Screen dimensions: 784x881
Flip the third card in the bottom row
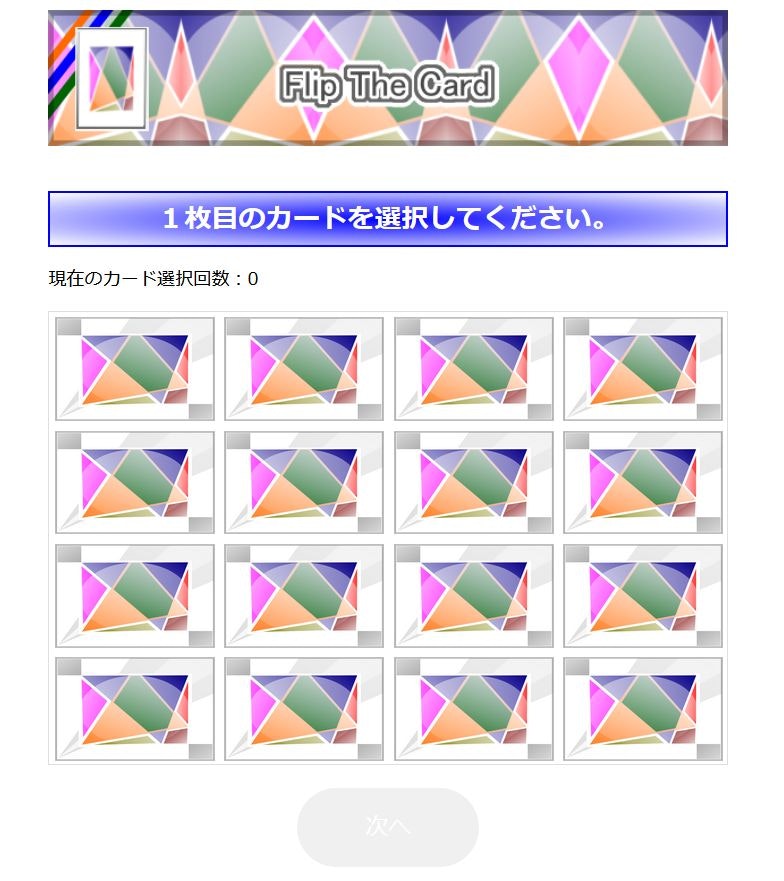click(474, 709)
